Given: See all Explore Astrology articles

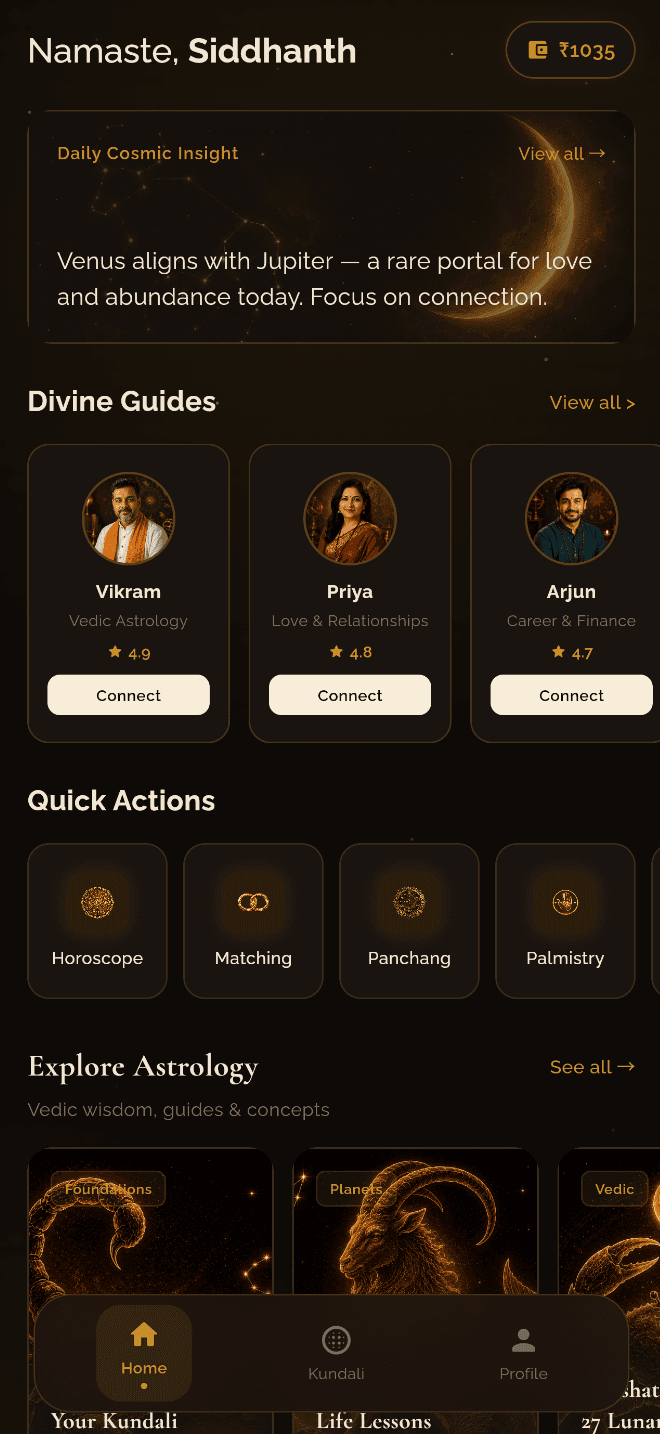Looking at the screenshot, I should pyautogui.click(x=592, y=1067).
